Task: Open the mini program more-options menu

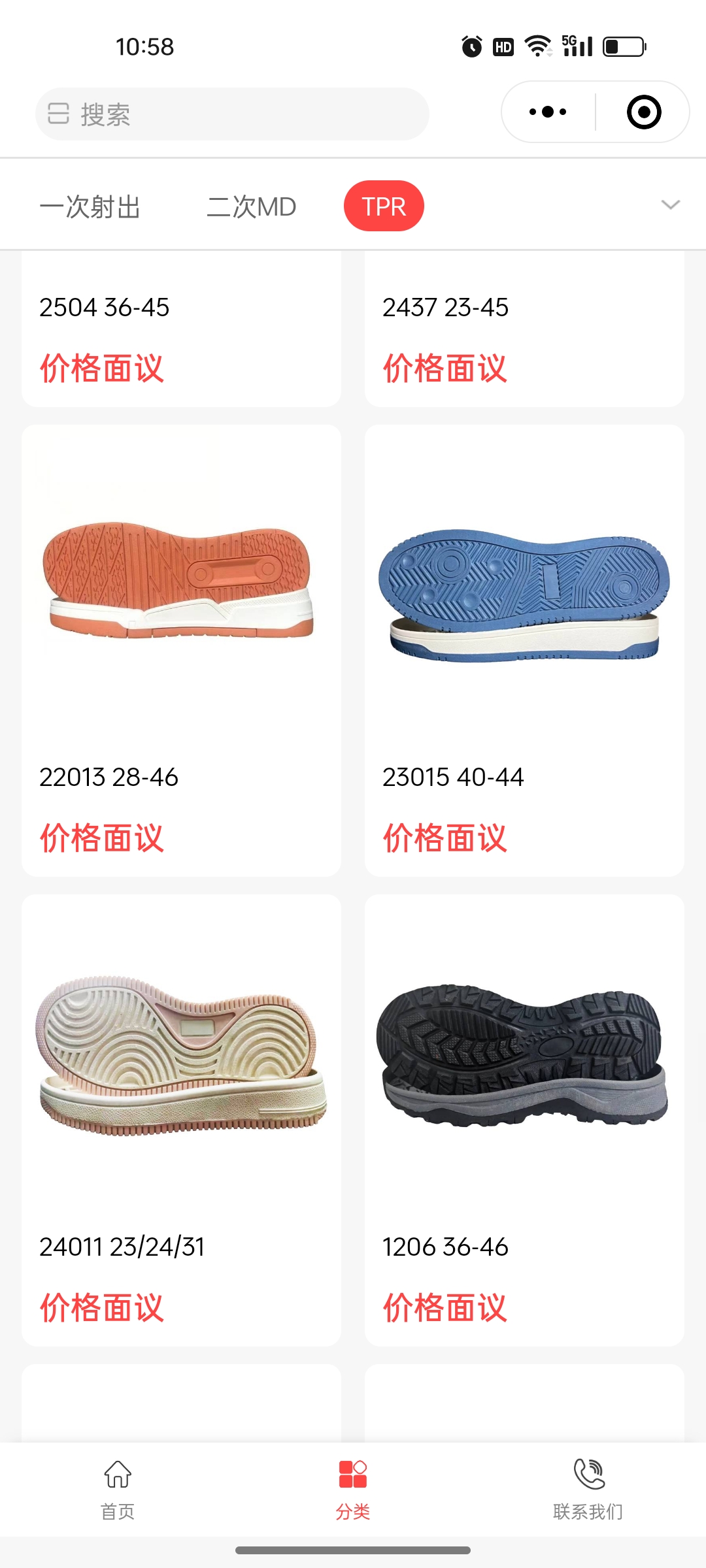Action: tap(548, 112)
